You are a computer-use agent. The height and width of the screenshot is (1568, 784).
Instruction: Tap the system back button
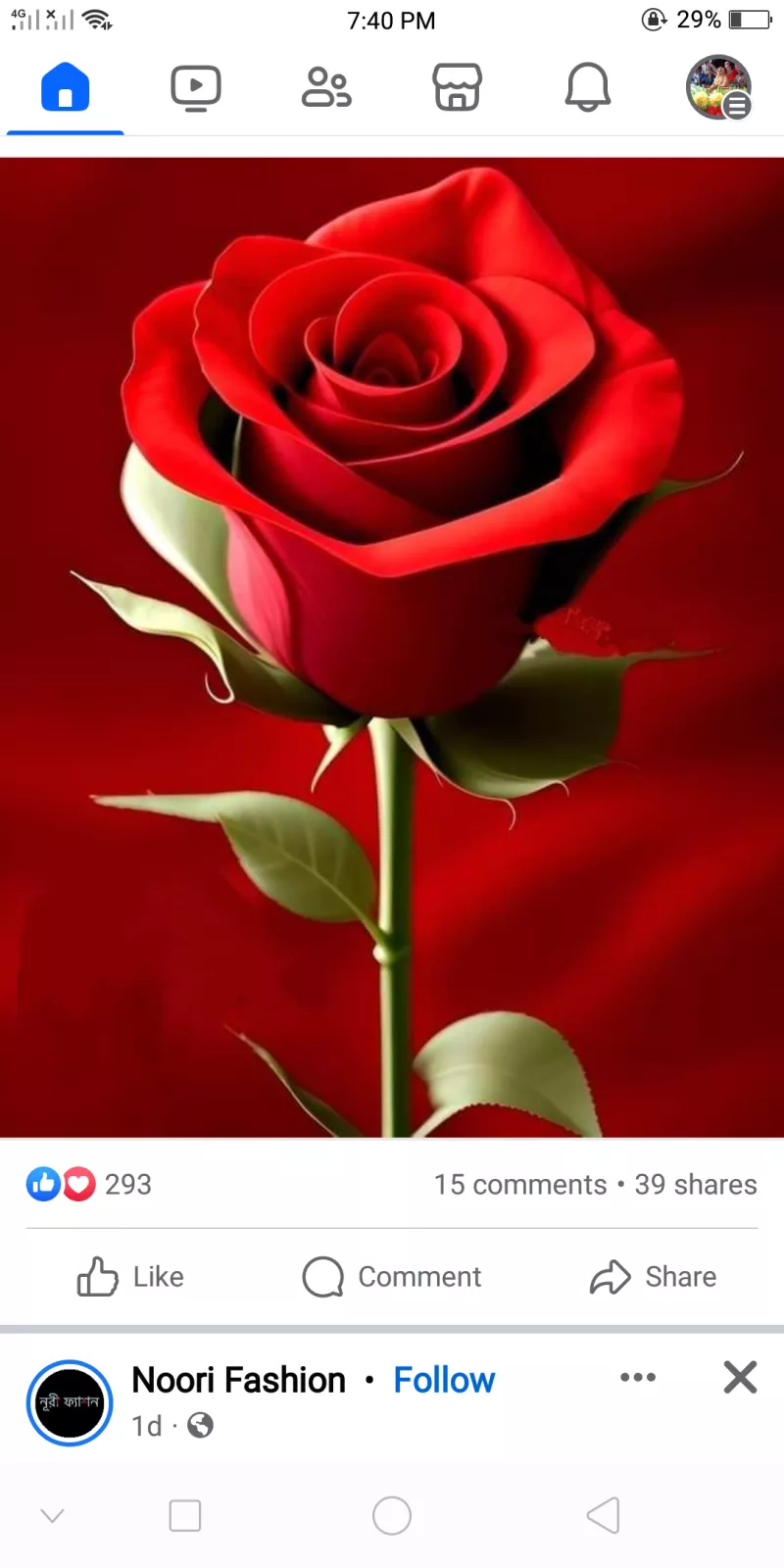pos(603,1515)
